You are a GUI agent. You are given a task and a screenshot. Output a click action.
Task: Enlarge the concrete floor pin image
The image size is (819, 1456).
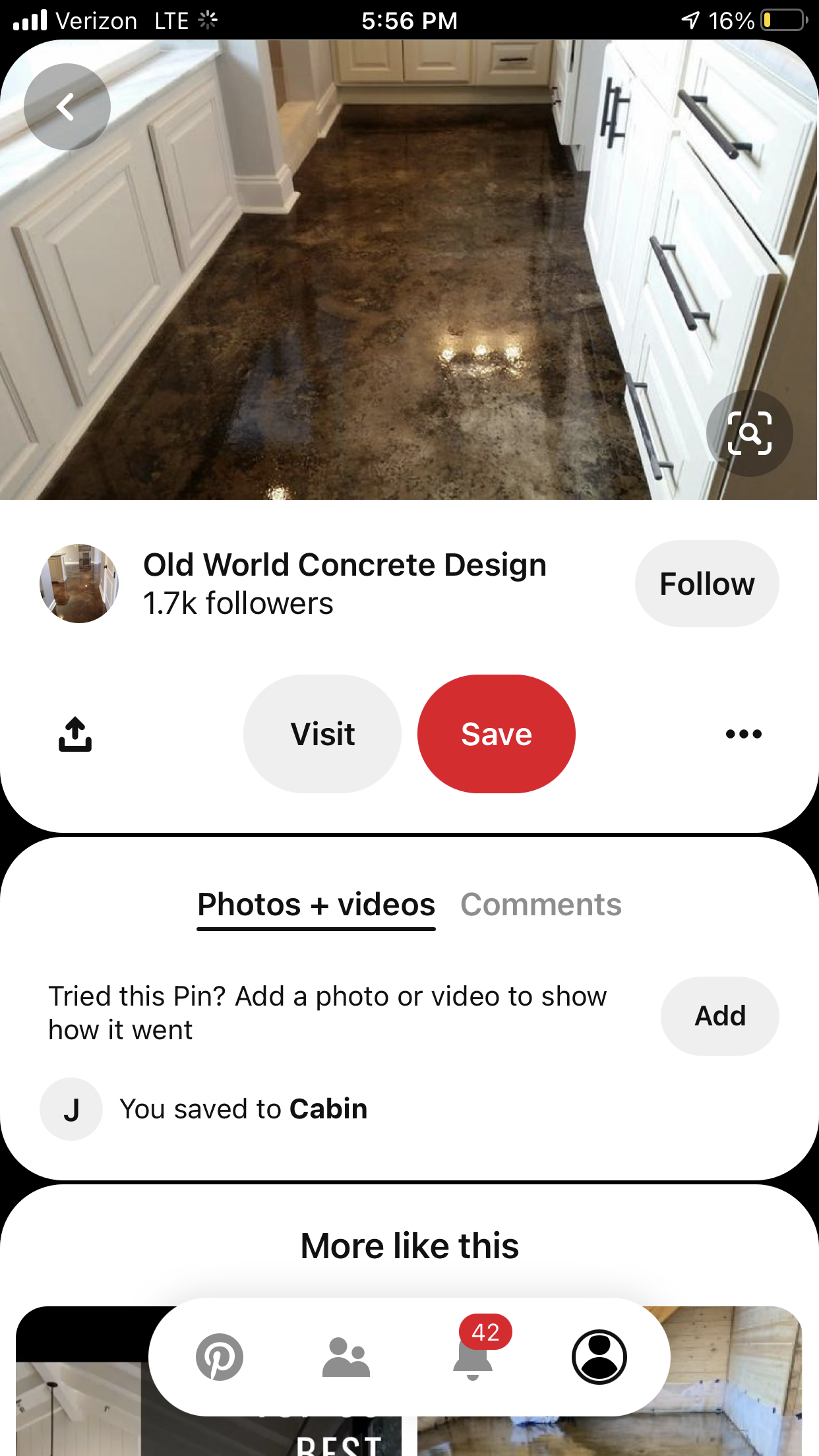[409, 270]
